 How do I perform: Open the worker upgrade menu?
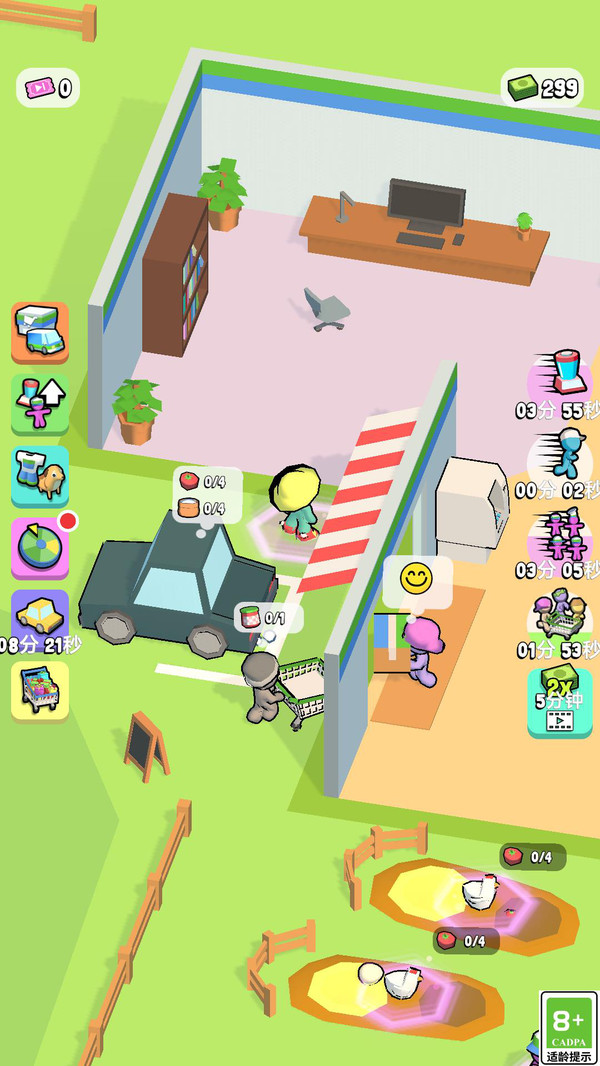(x=40, y=404)
